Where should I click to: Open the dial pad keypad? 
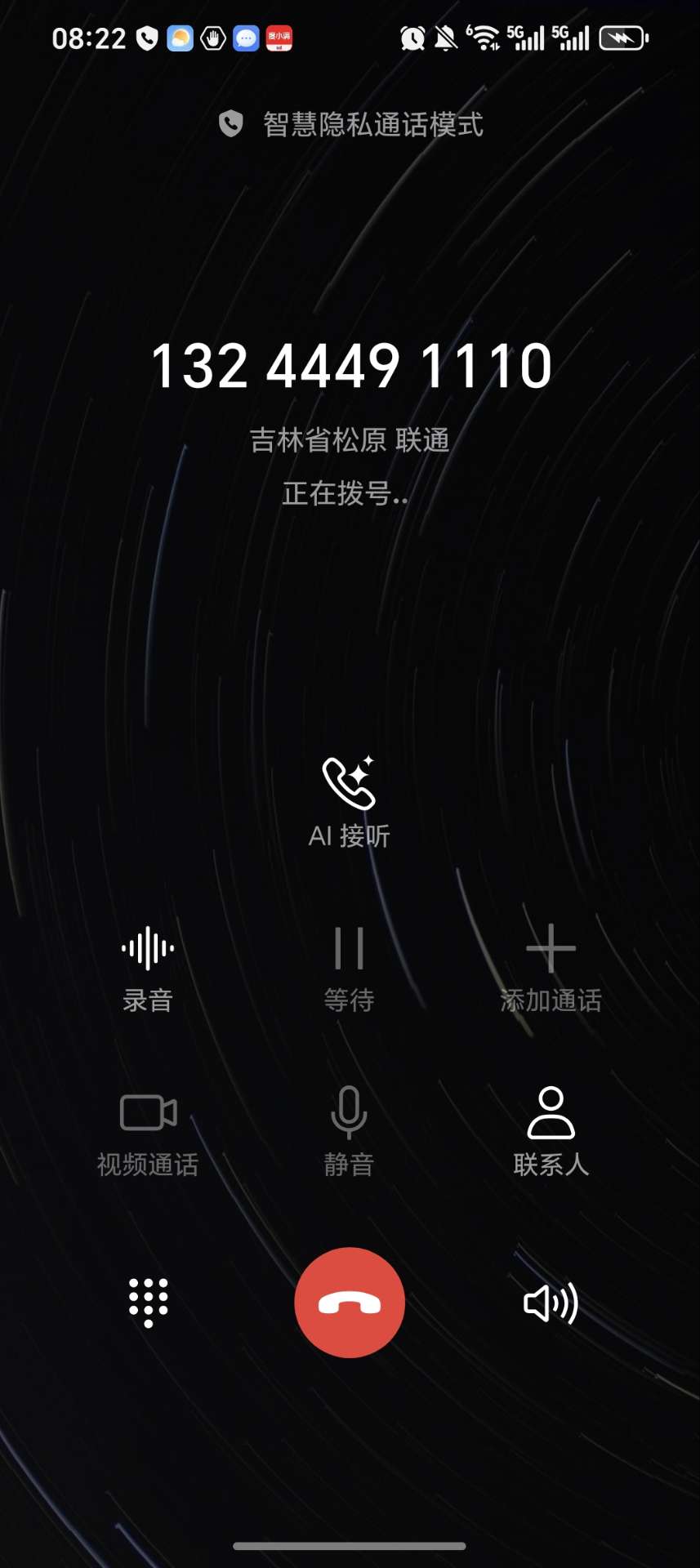coord(149,1302)
